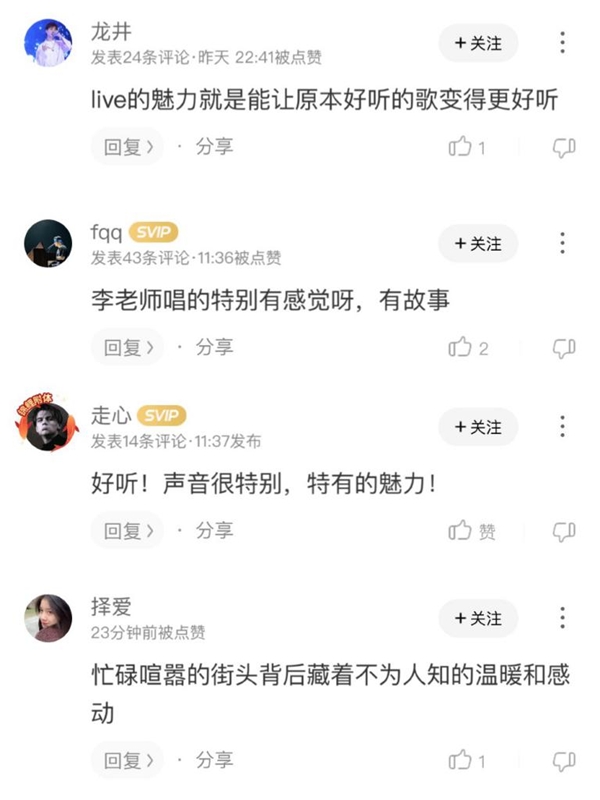Image resolution: width=600 pixels, height=800 pixels.
Task: Reply to 走心's comment
Action: click(127, 530)
